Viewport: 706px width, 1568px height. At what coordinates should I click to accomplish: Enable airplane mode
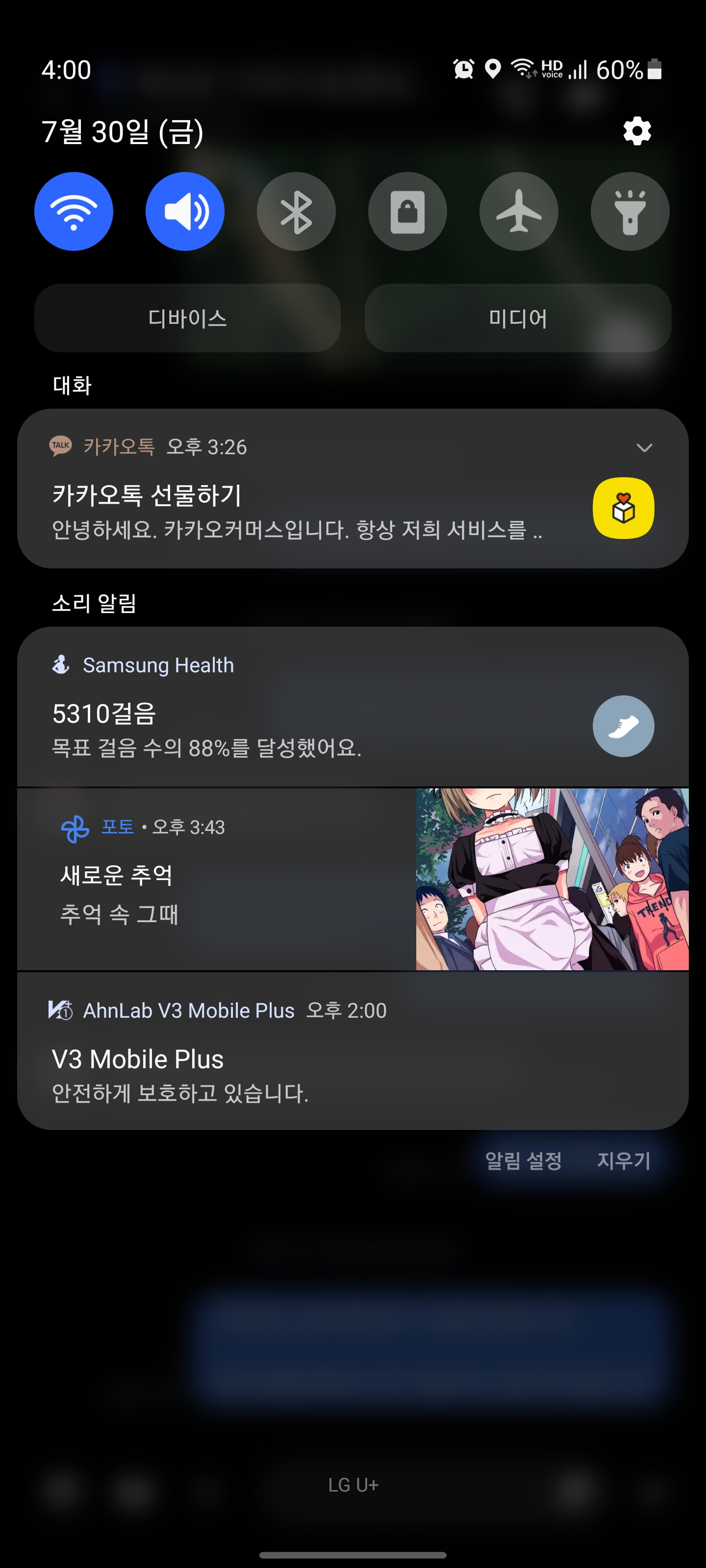point(518,212)
